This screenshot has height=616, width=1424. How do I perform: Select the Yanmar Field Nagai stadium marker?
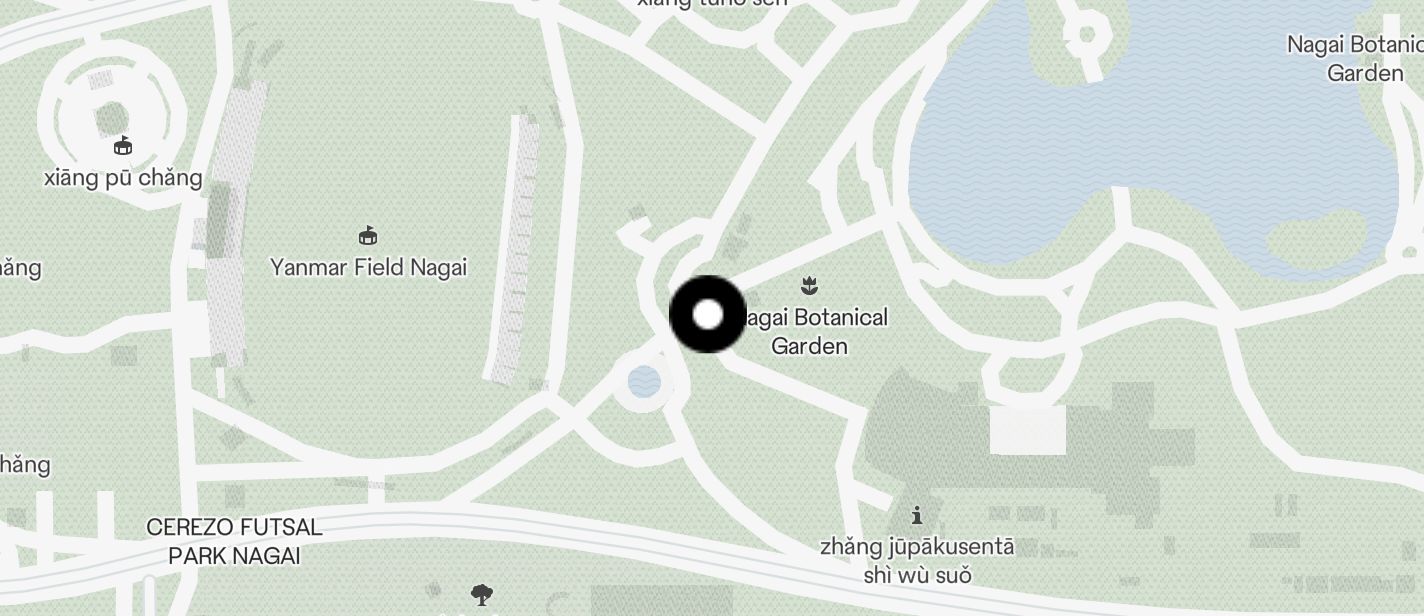[368, 236]
